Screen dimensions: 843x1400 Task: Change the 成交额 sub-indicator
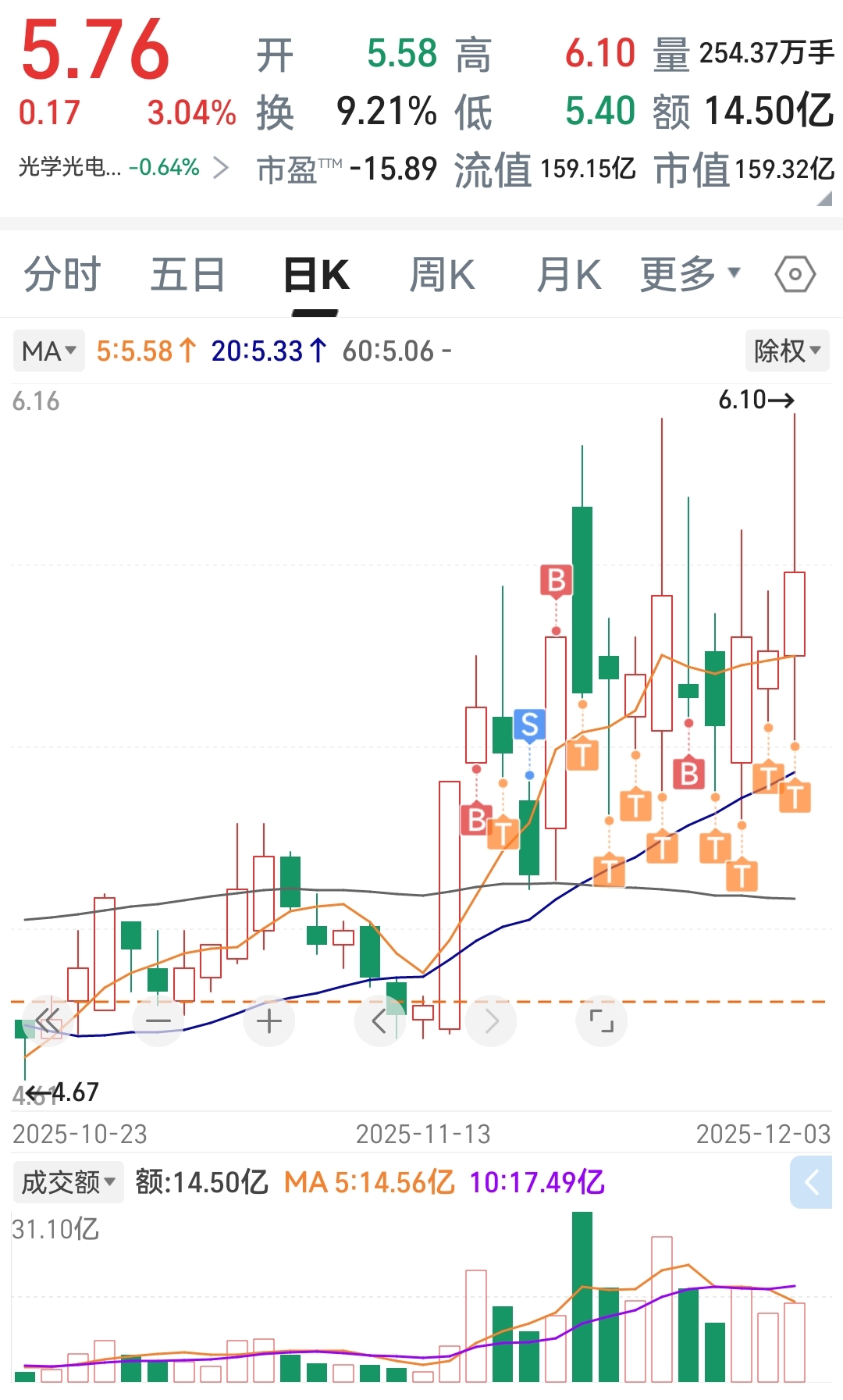(68, 1182)
